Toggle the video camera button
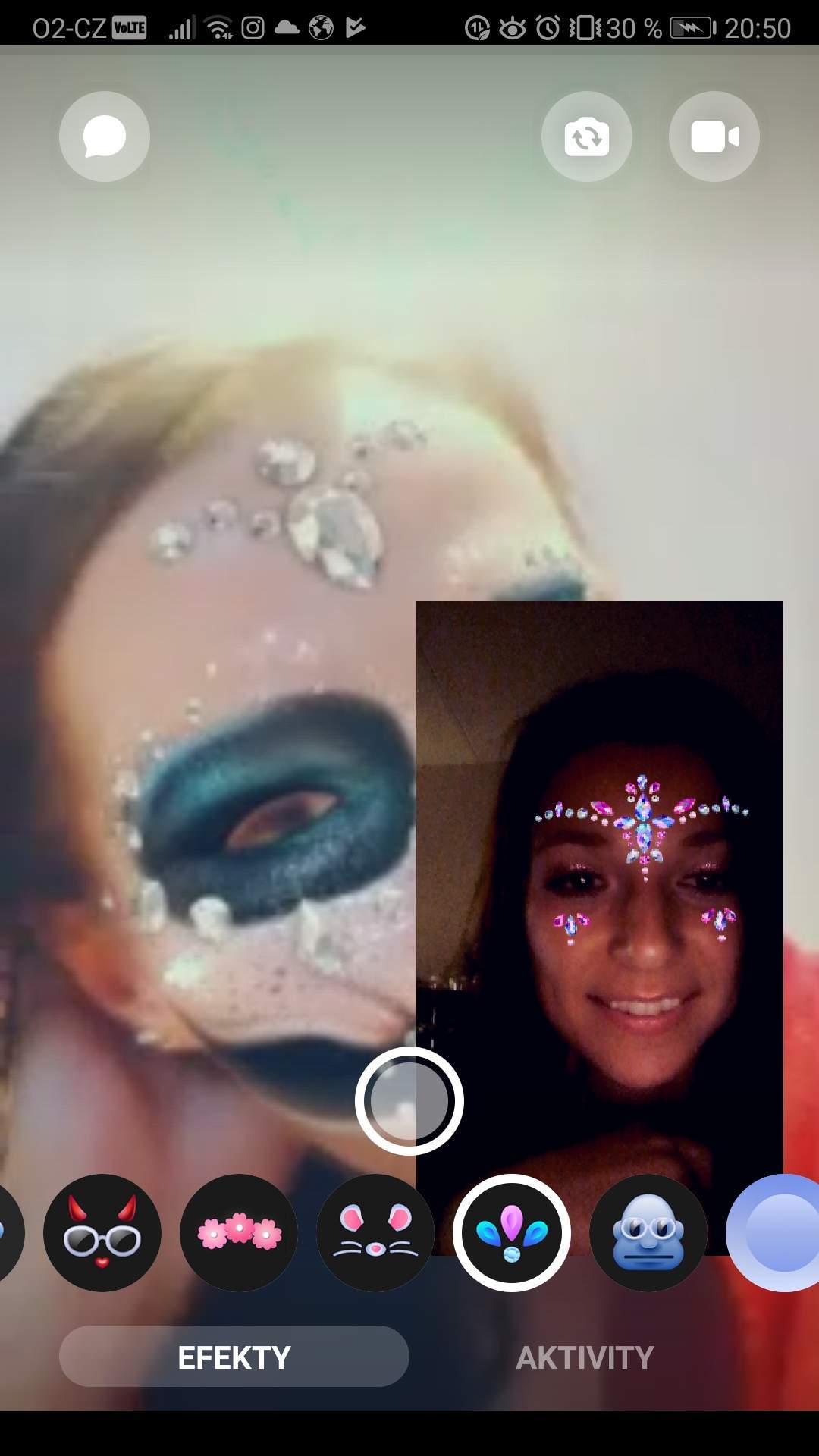The height and width of the screenshot is (1456, 819). tap(714, 136)
